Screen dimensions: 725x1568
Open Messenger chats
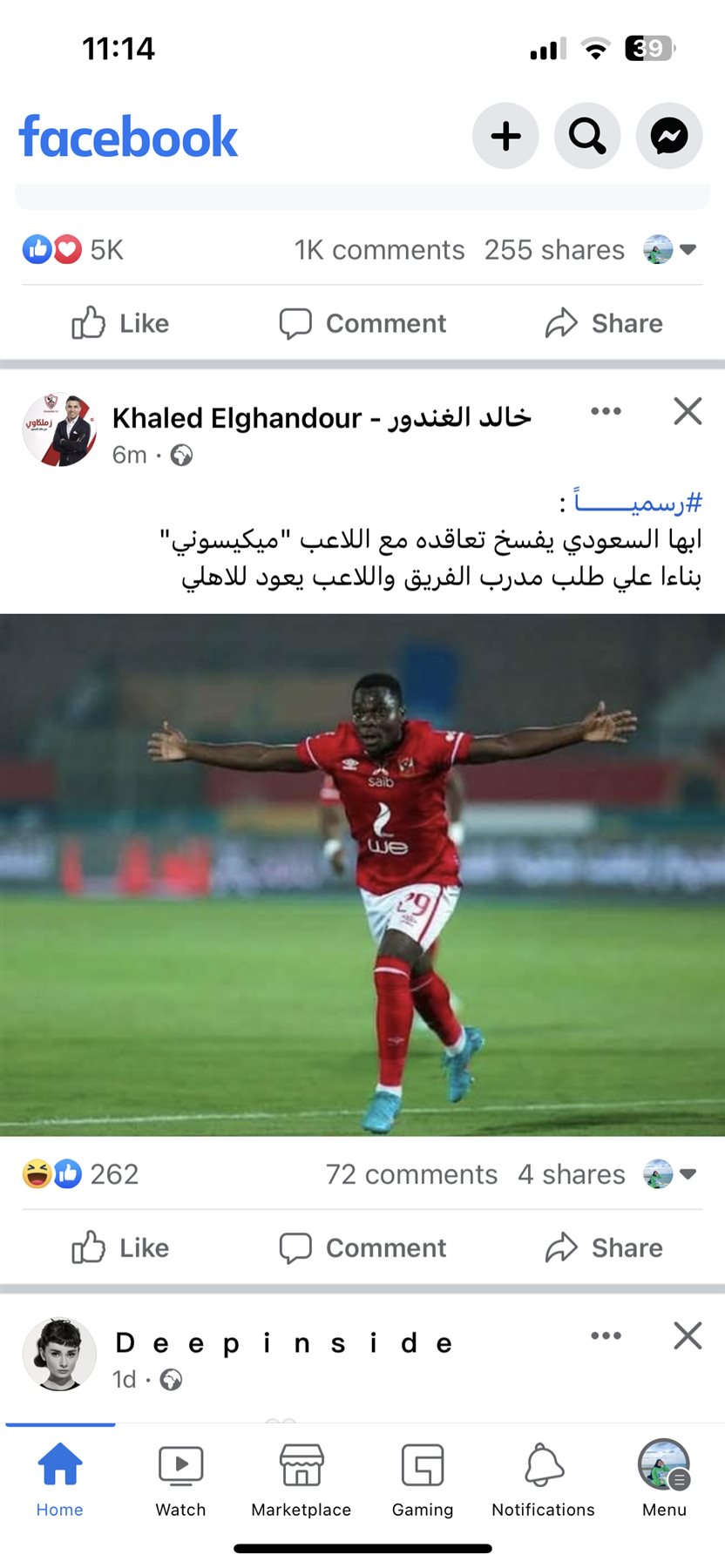tap(669, 136)
